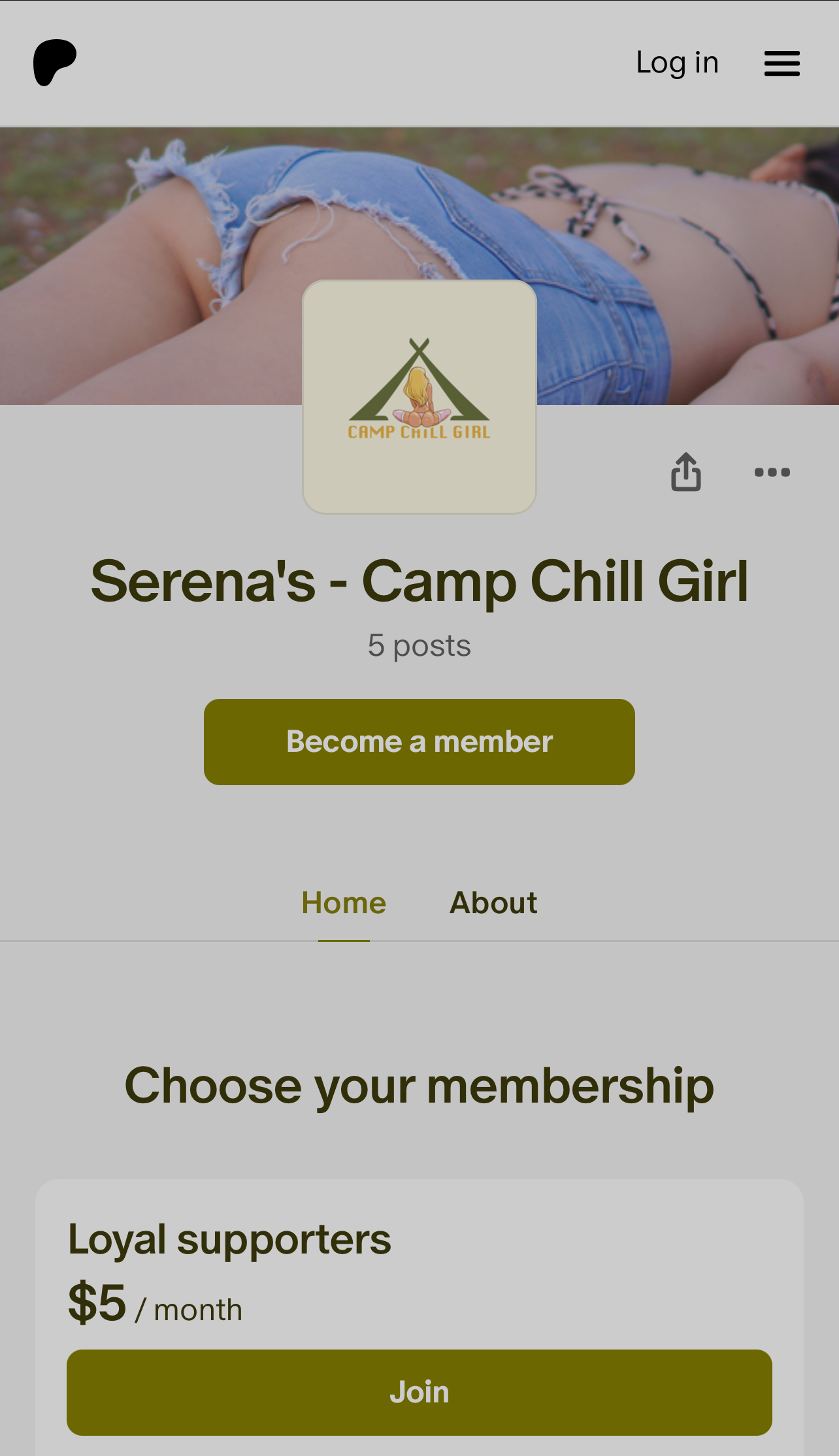Join the Loyal supporters tier
Viewport: 839px width, 1456px height.
pyautogui.click(x=419, y=1392)
